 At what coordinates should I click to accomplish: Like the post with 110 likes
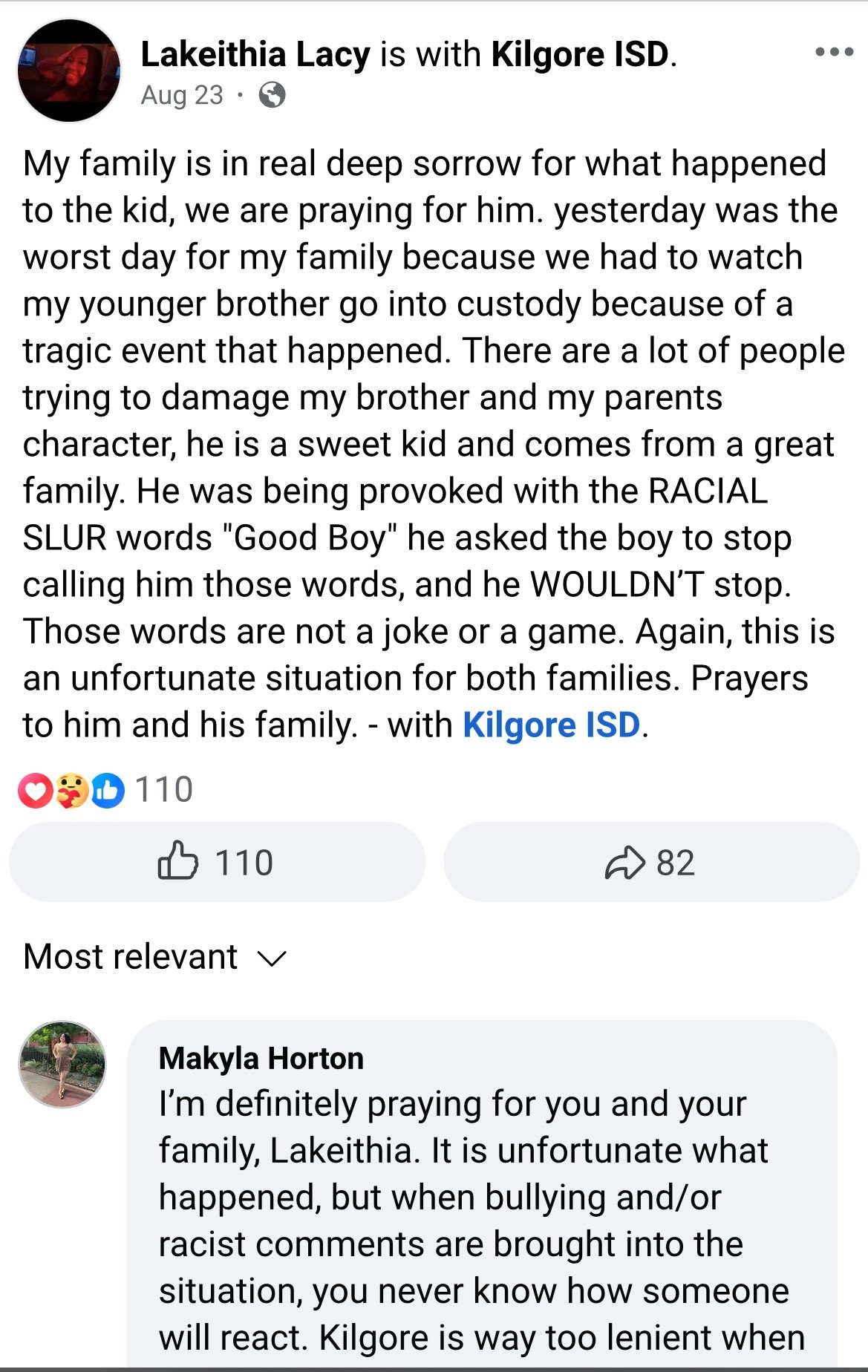click(216, 862)
